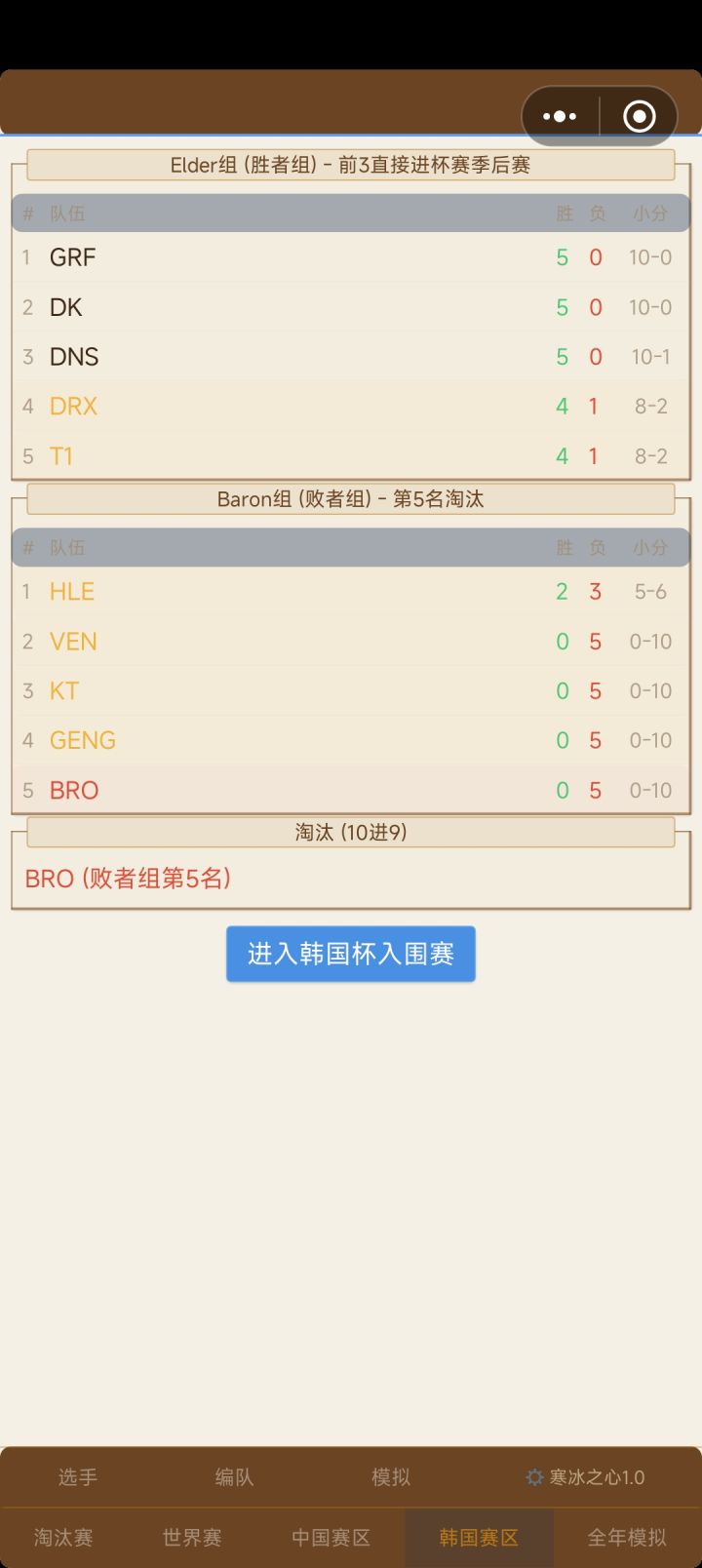Open 寒冰之心1.0 settings
The width and height of the screenshot is (702, 1568).
click(585, 1476)
